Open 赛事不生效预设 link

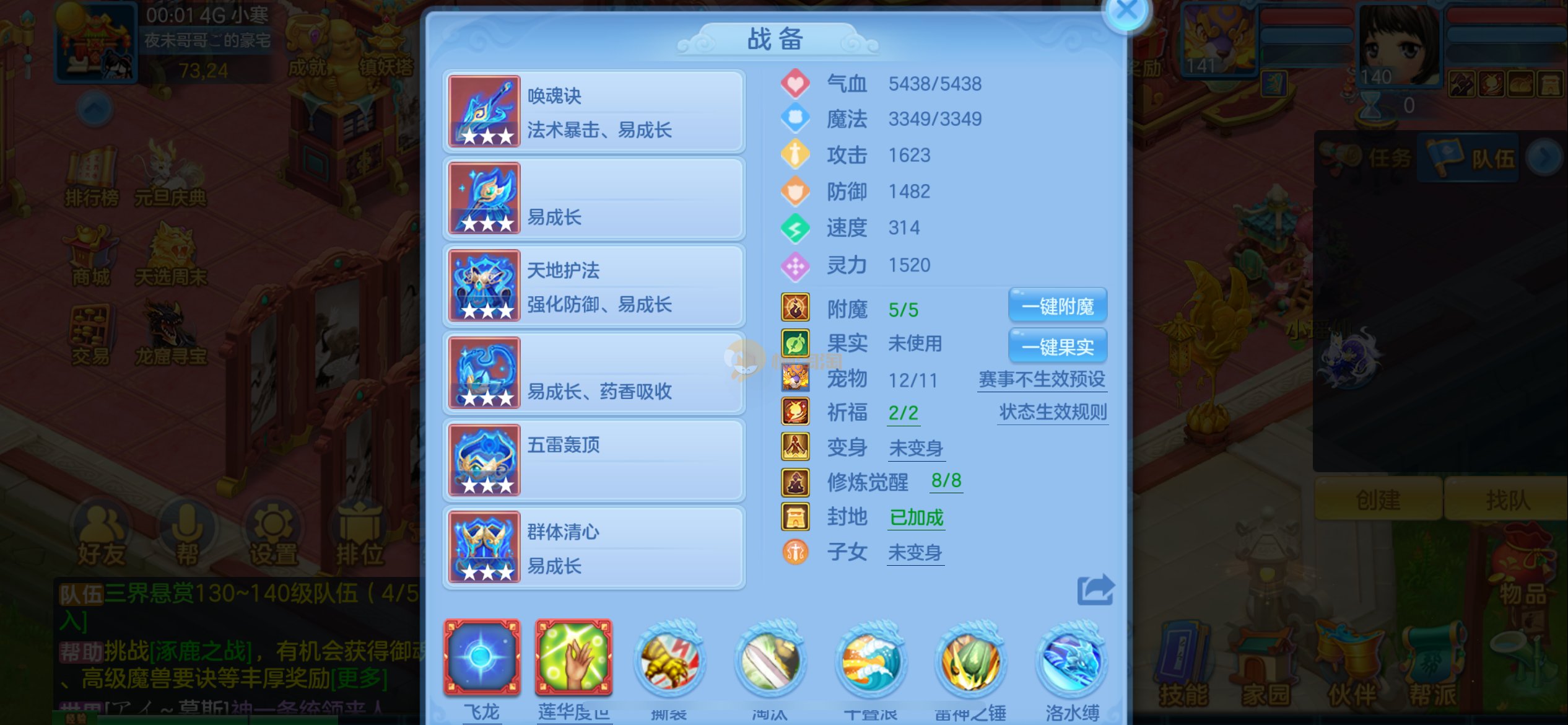click(1042, 379)
